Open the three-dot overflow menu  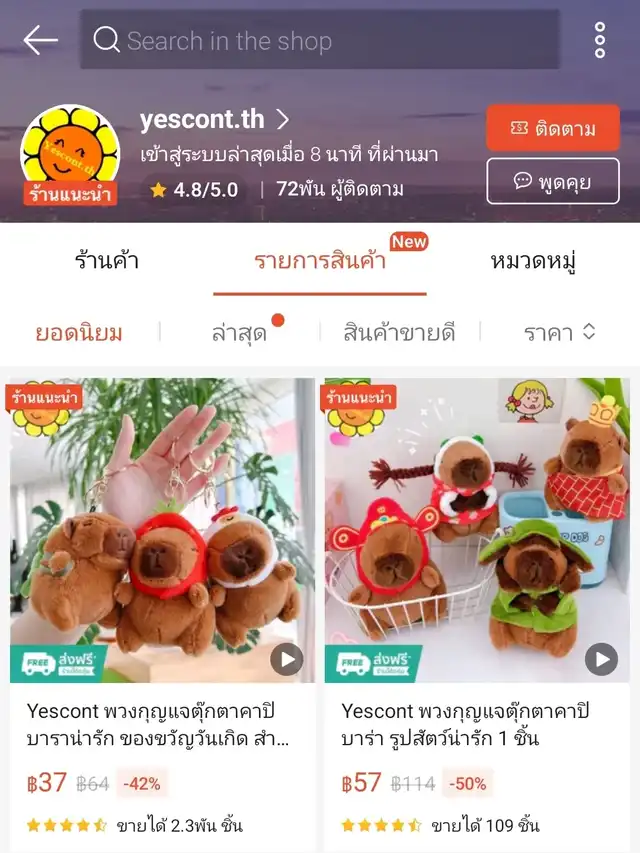click(600, 40)
